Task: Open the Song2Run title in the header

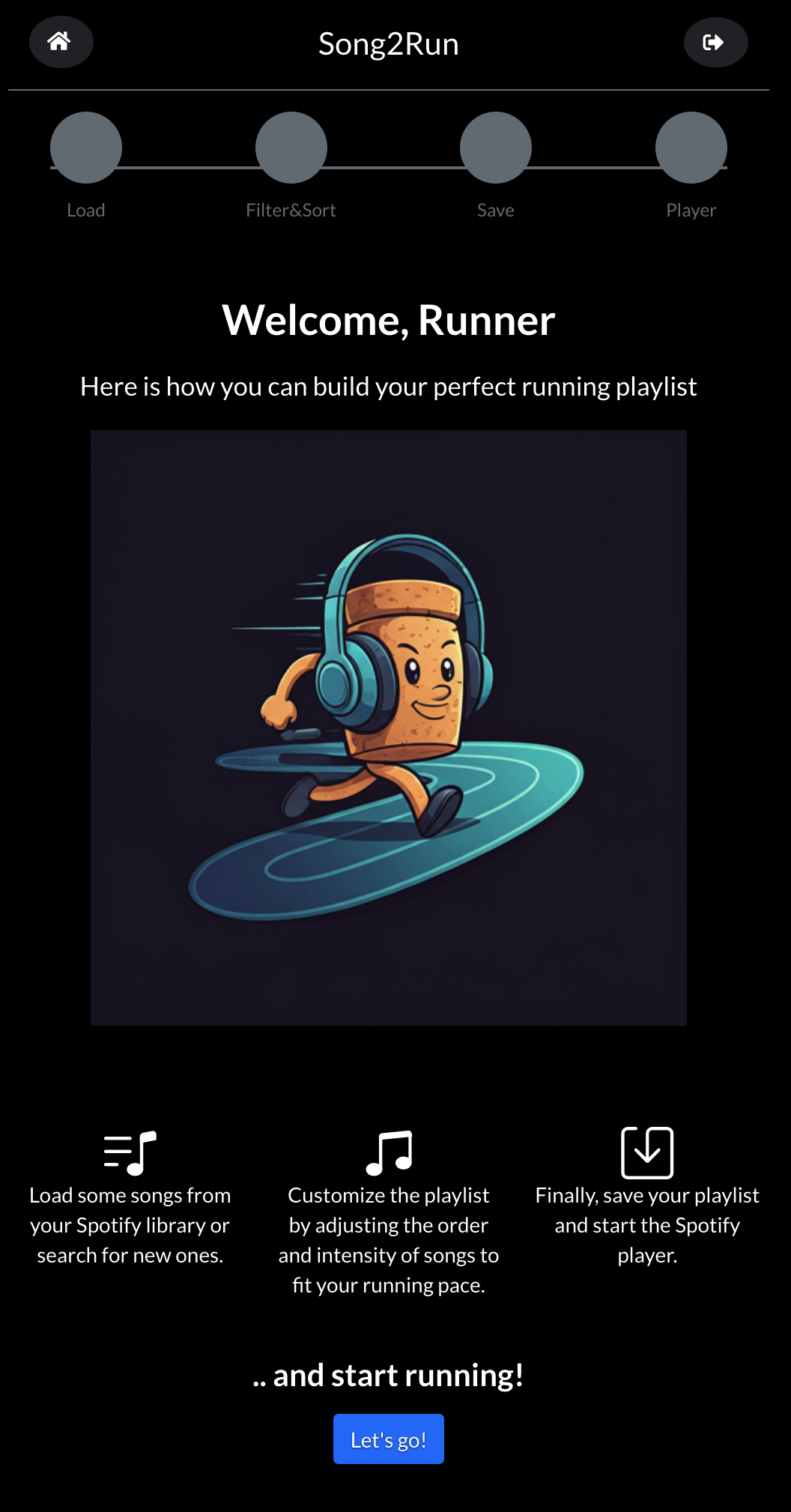Action: 389,43
